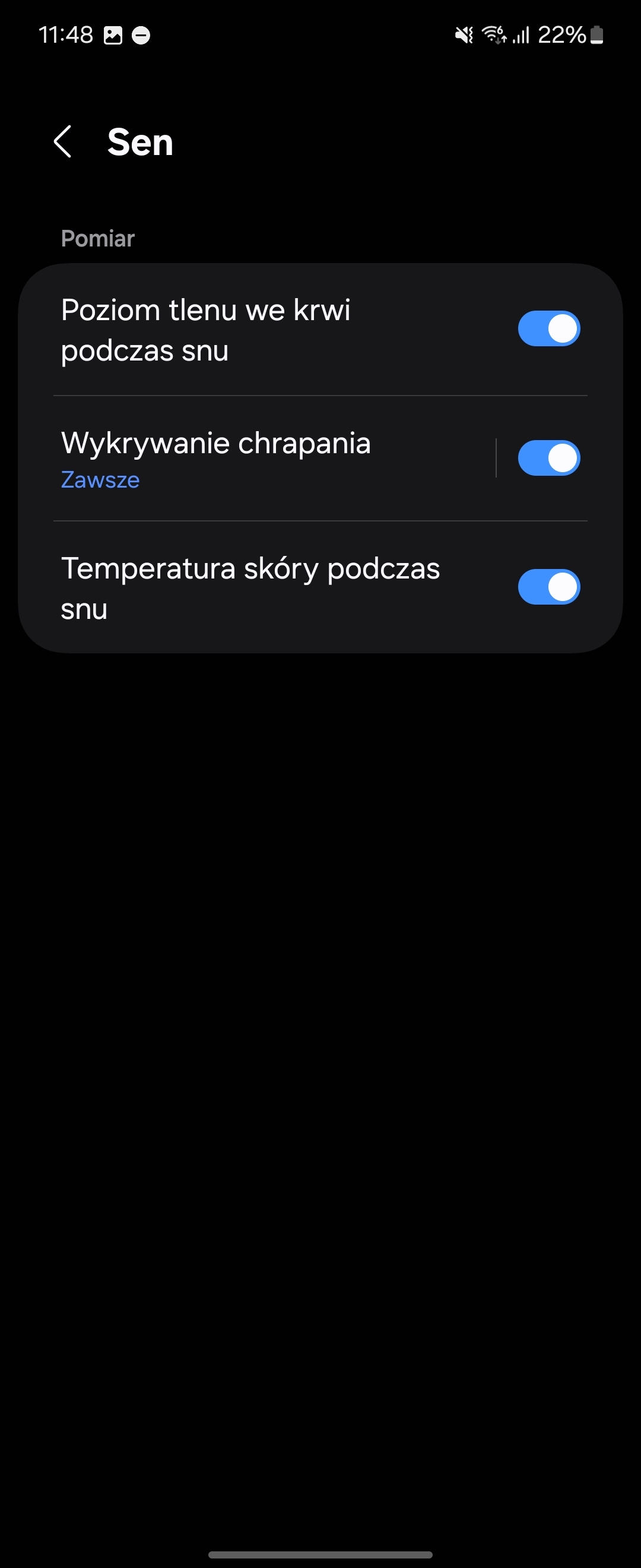
Task: Go back from the Sen screen
Action: 64,142
